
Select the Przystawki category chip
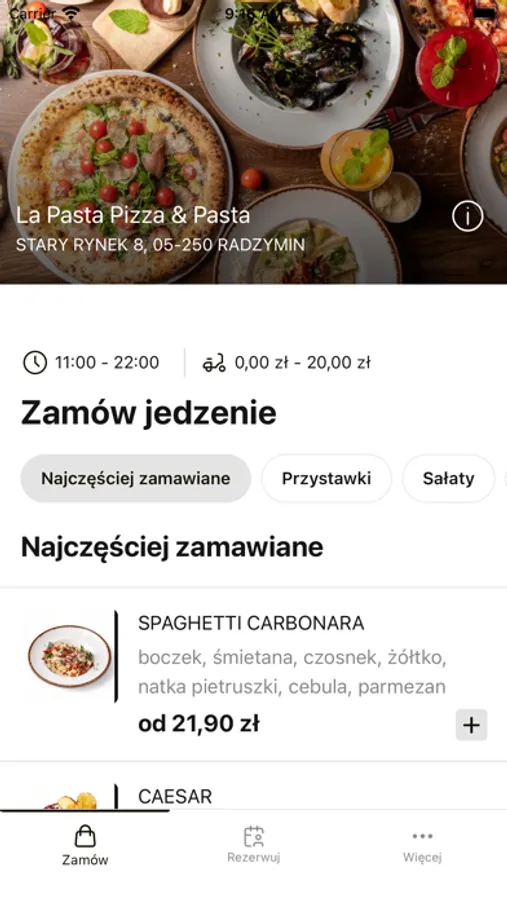pos(326,478)
